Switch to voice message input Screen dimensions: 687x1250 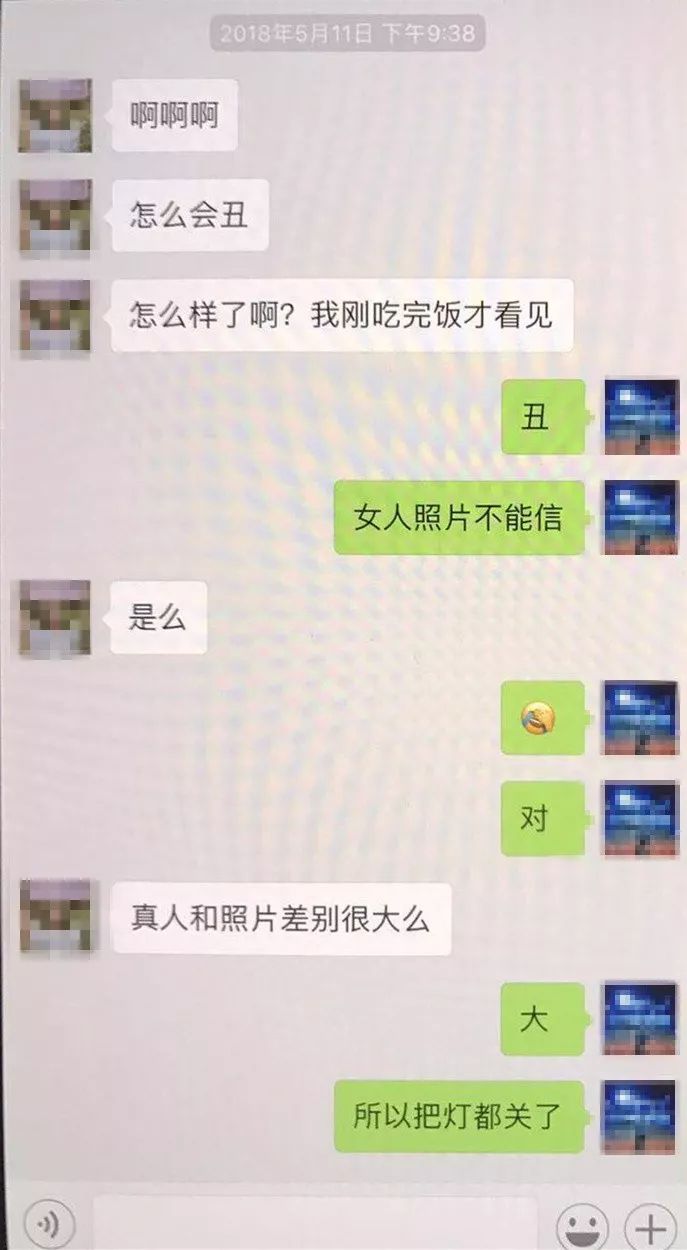(48, 1224)
